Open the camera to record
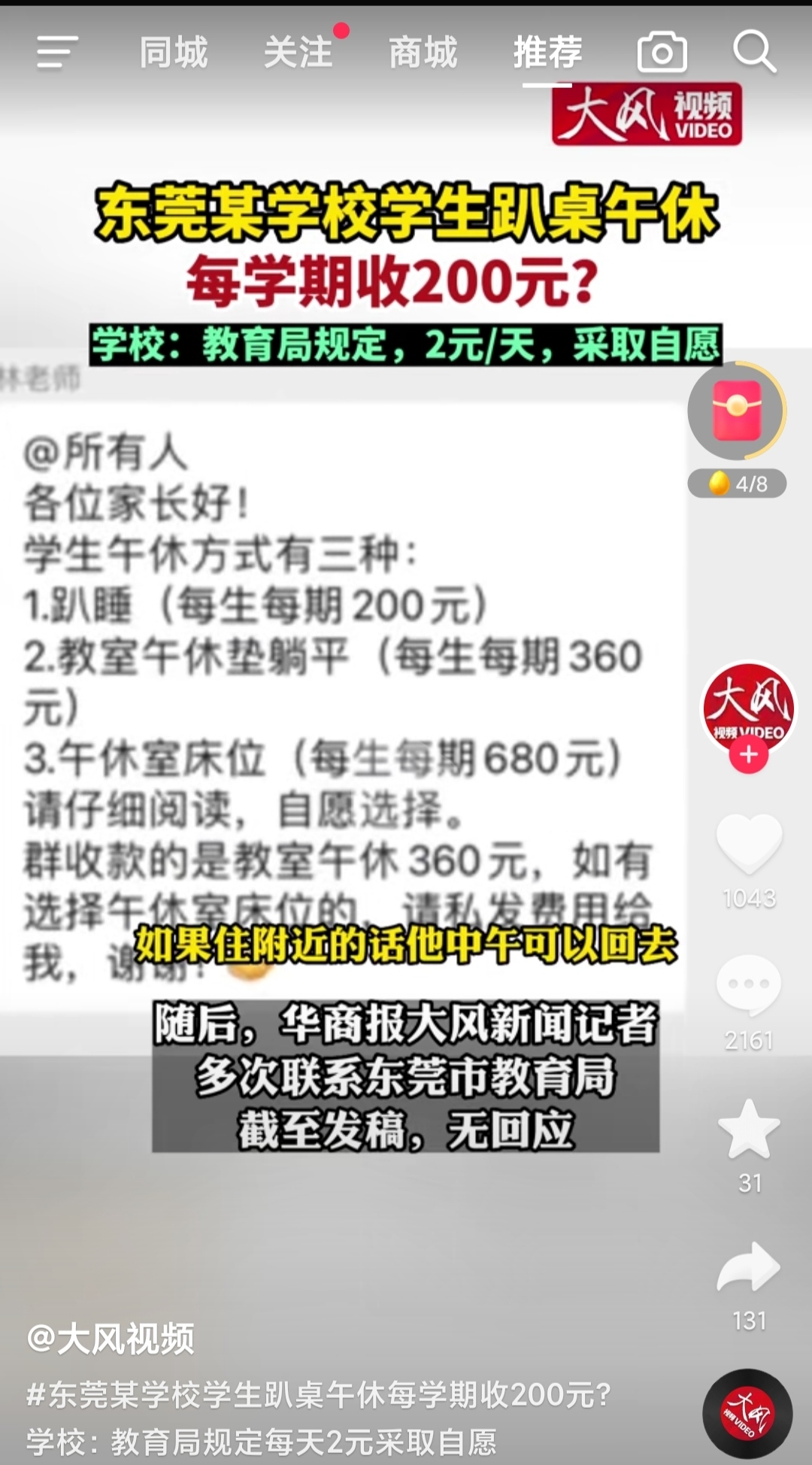The height and width of the screenshot is (1465, 812). coord(662,53)
